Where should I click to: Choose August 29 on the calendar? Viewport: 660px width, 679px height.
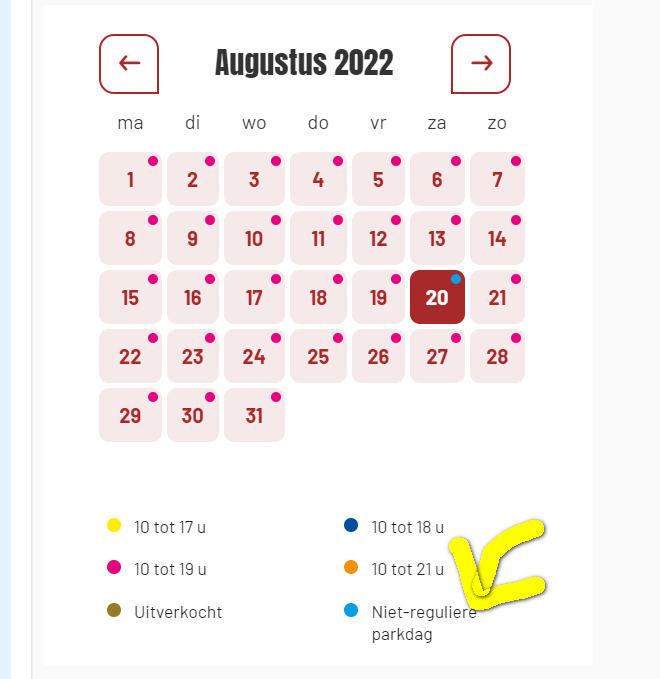pyautogui.click(x=130, y=416)
